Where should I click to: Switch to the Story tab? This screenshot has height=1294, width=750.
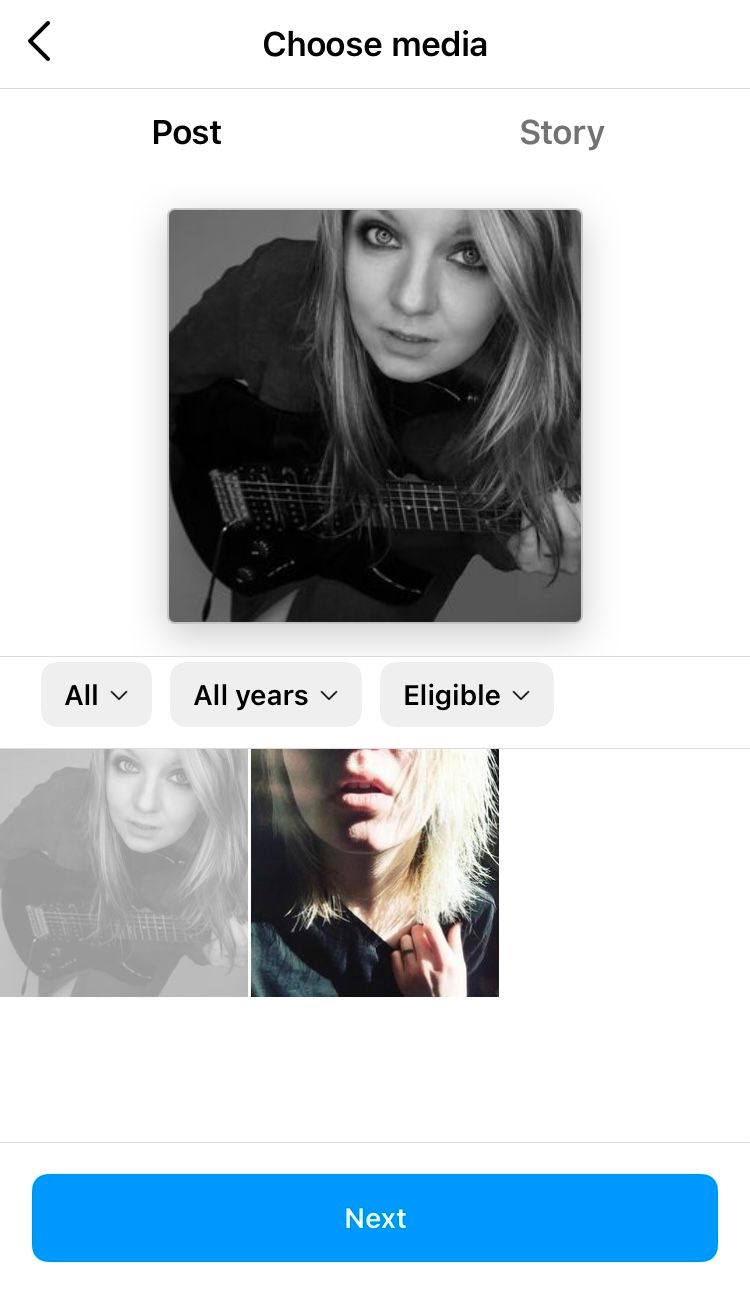tap(562, 132)
